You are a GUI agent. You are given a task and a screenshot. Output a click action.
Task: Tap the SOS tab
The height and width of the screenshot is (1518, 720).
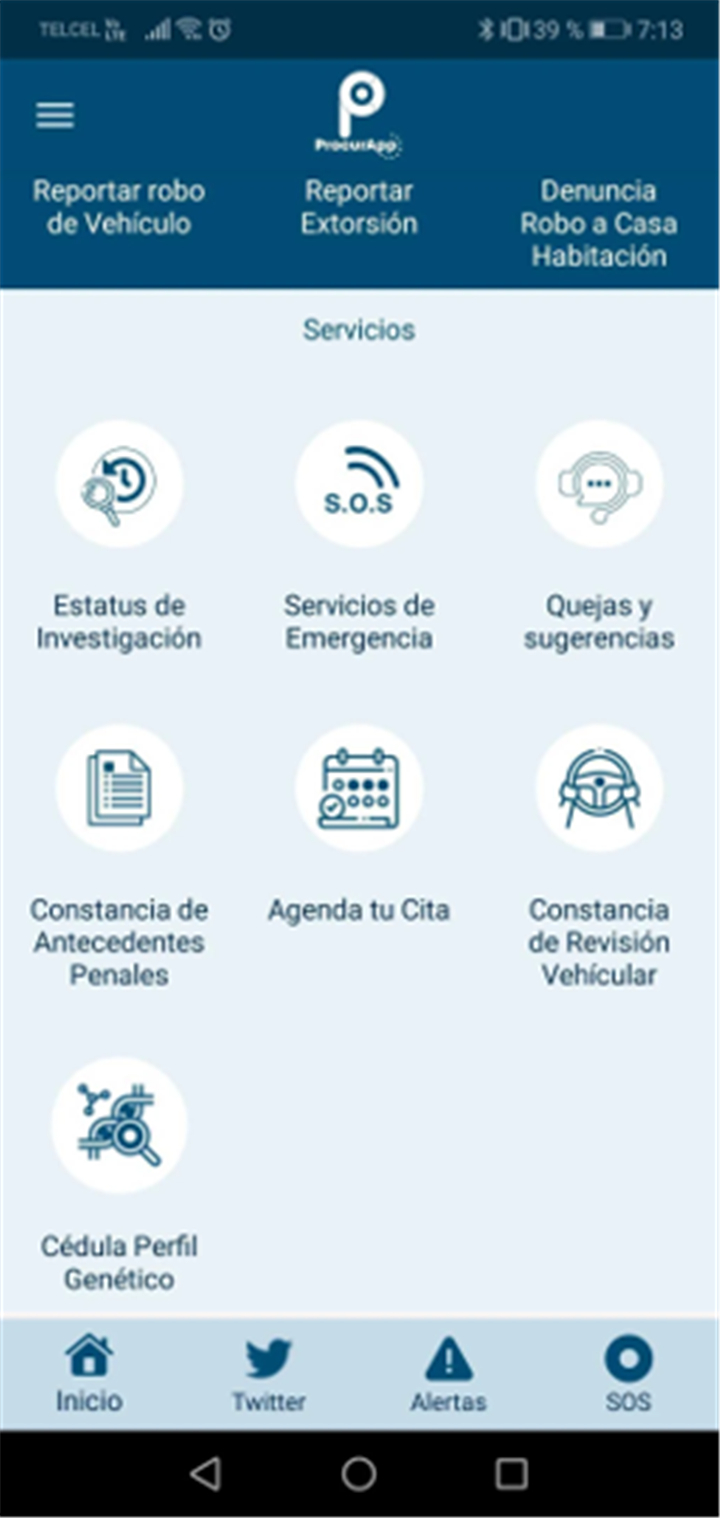pyautogui.click(x=628, y=1374)
